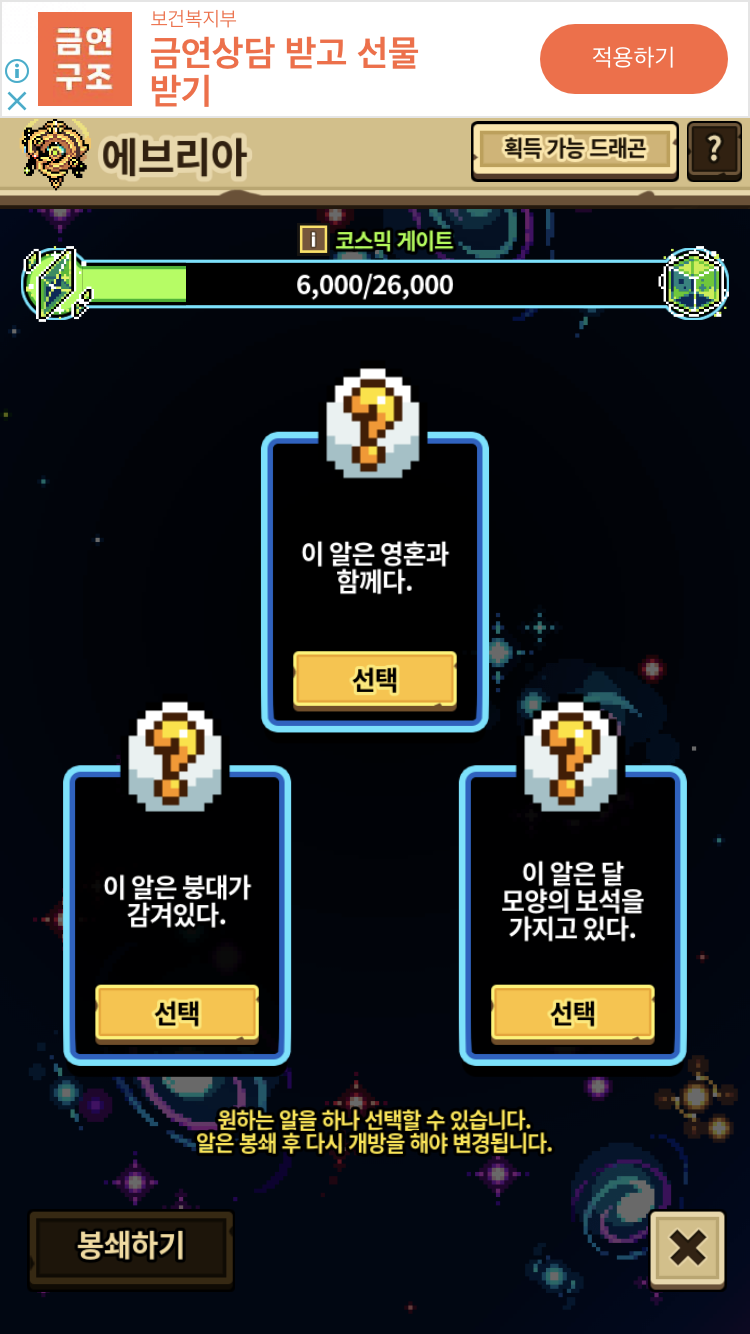Tap 봉쇄하기 to seal the gate
The image size is (750, 1334).
pos(131,1246)
